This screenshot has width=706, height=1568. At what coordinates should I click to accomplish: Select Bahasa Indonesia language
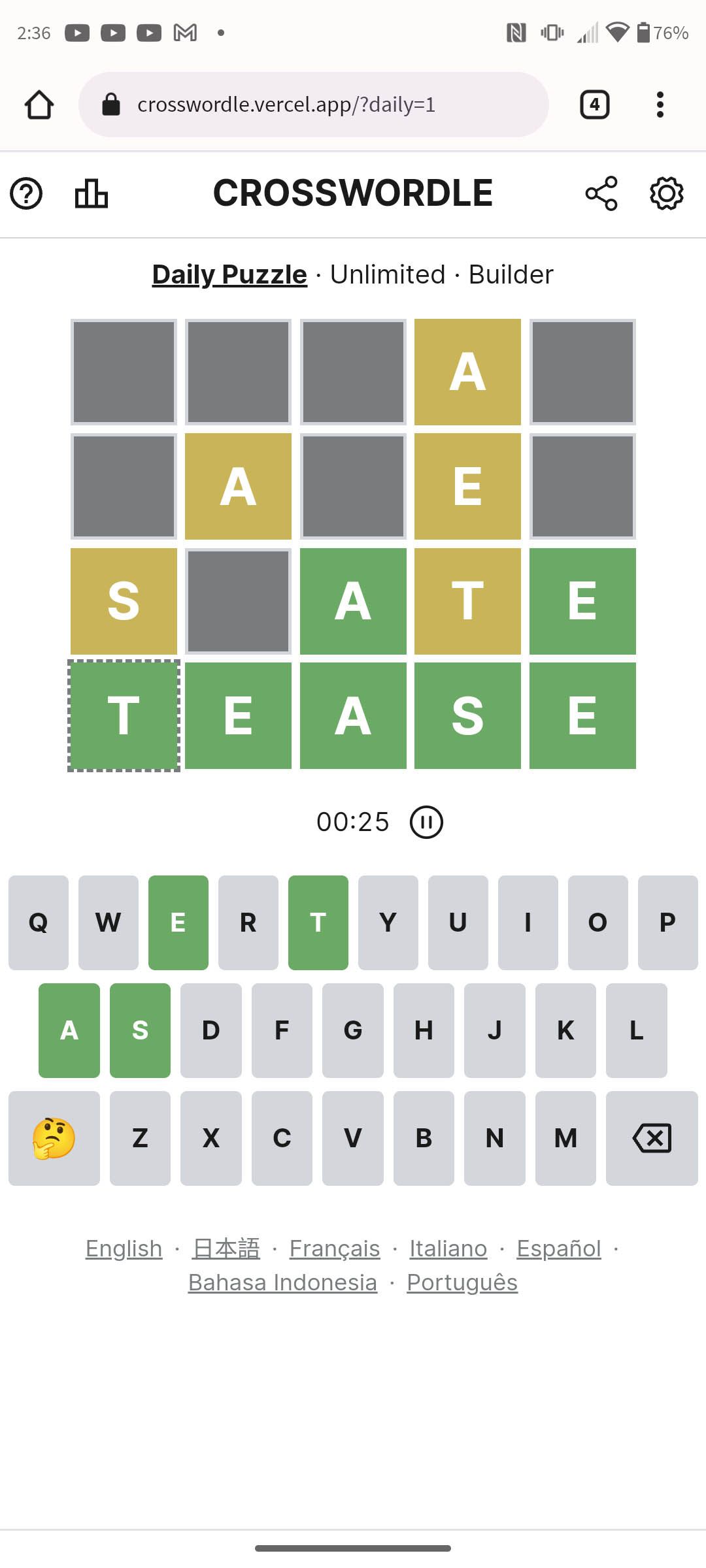click(x=282, y=1282)
